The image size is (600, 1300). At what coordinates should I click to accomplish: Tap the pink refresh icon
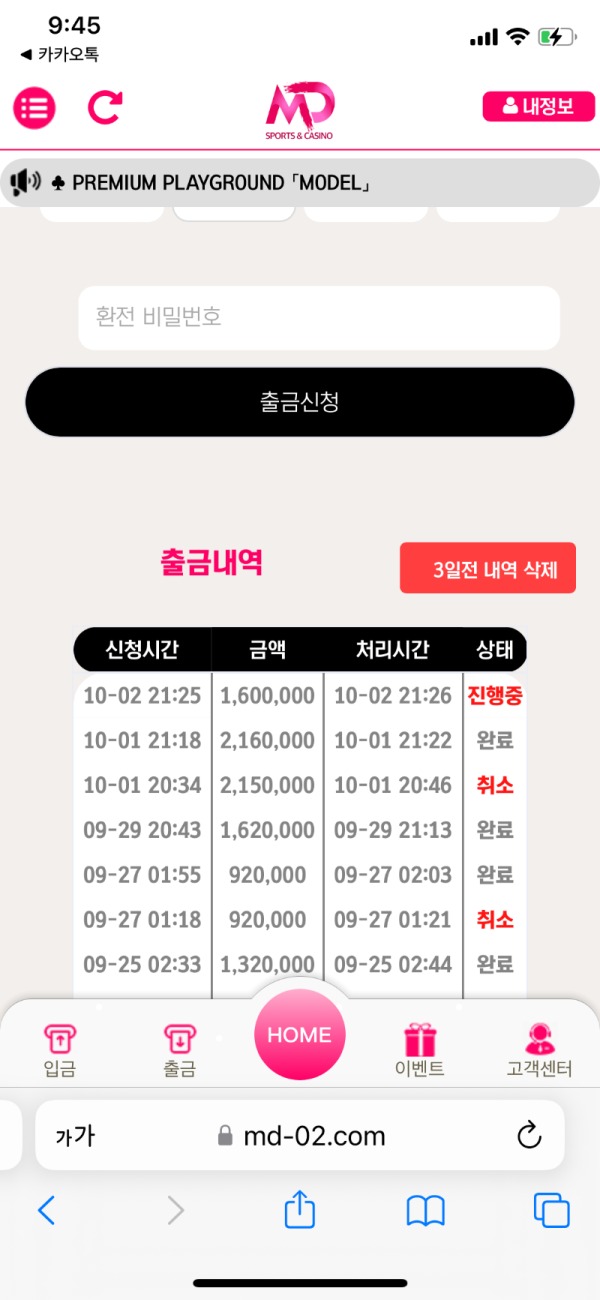click(x=105, y=107)
